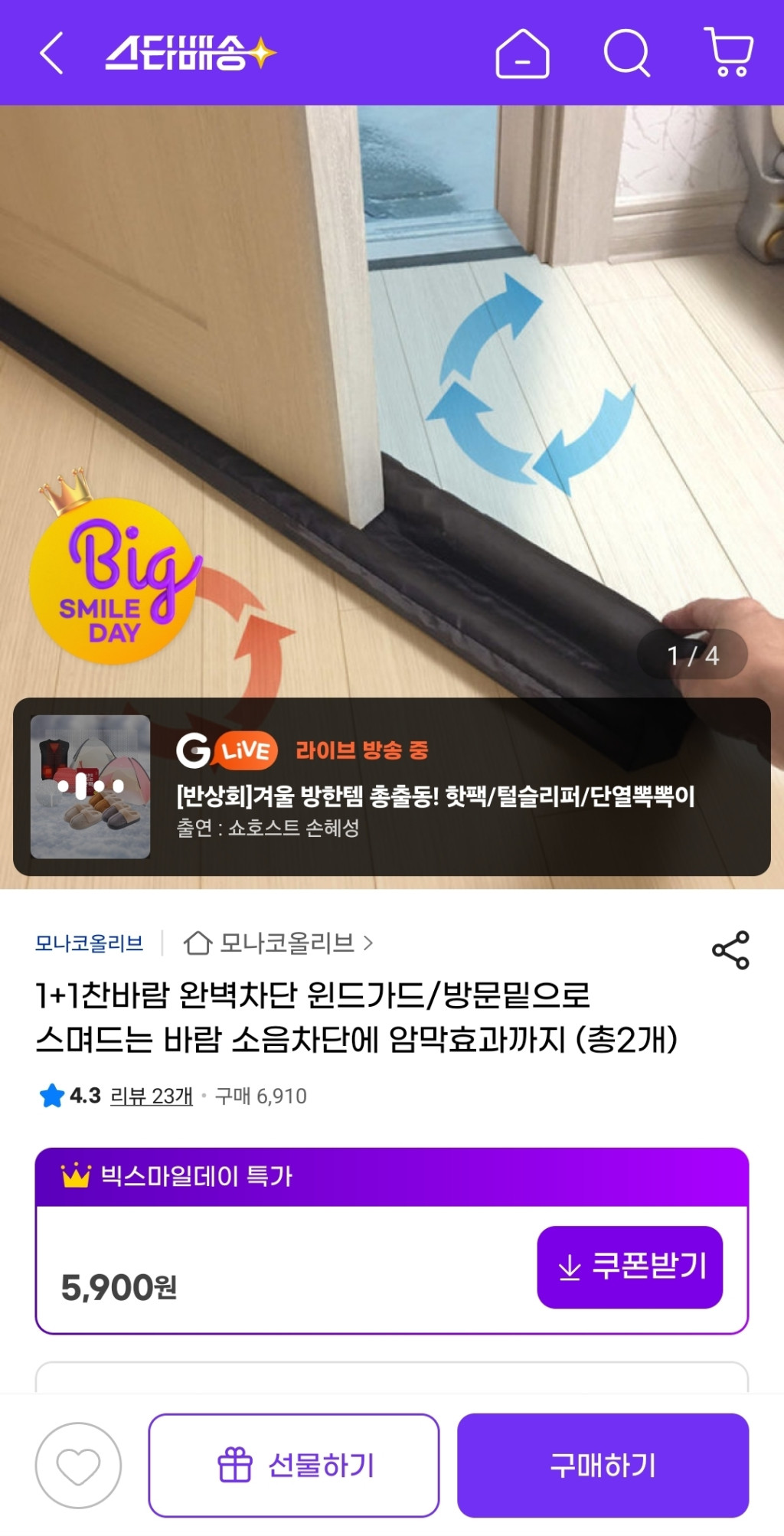Tap 쿠폰받기 to download coupon
The image size is (784, 1536).
pos(629,1266)
